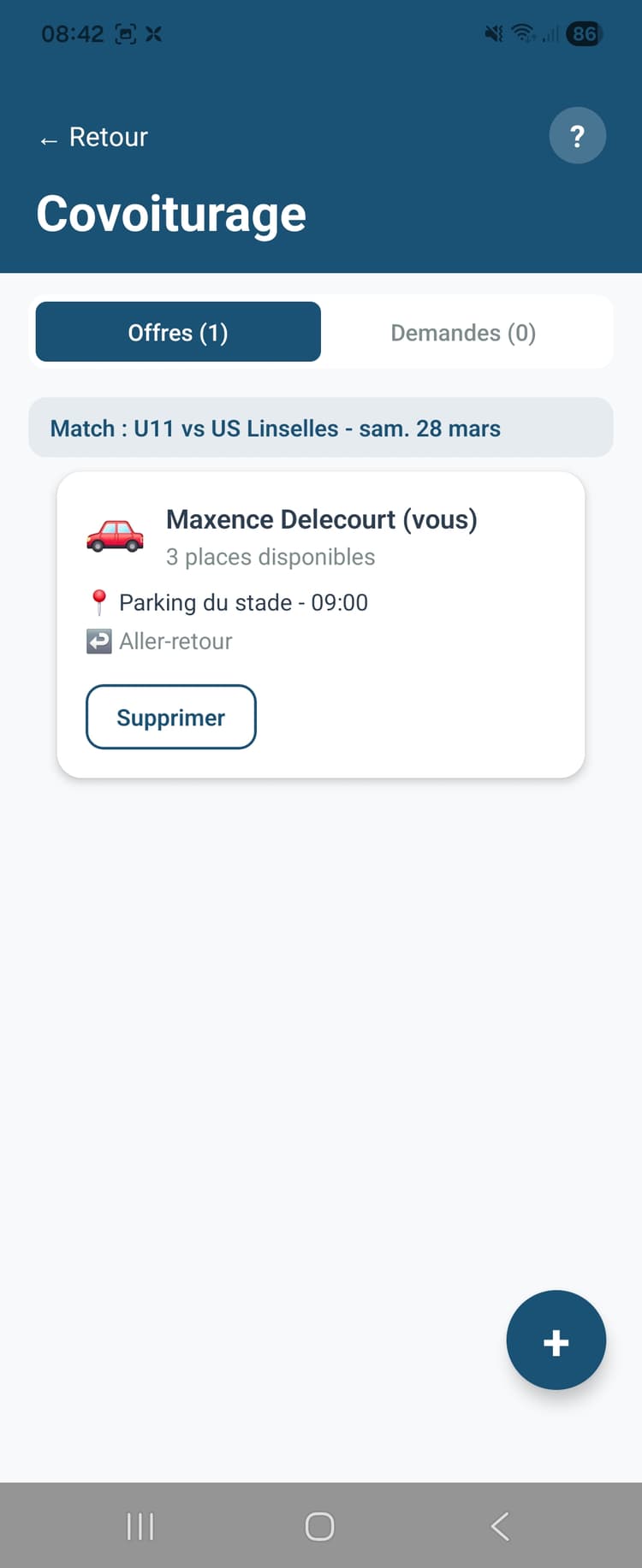Switch to the Demandes (0) tab
642x1568 pixels.
[463, 332]
